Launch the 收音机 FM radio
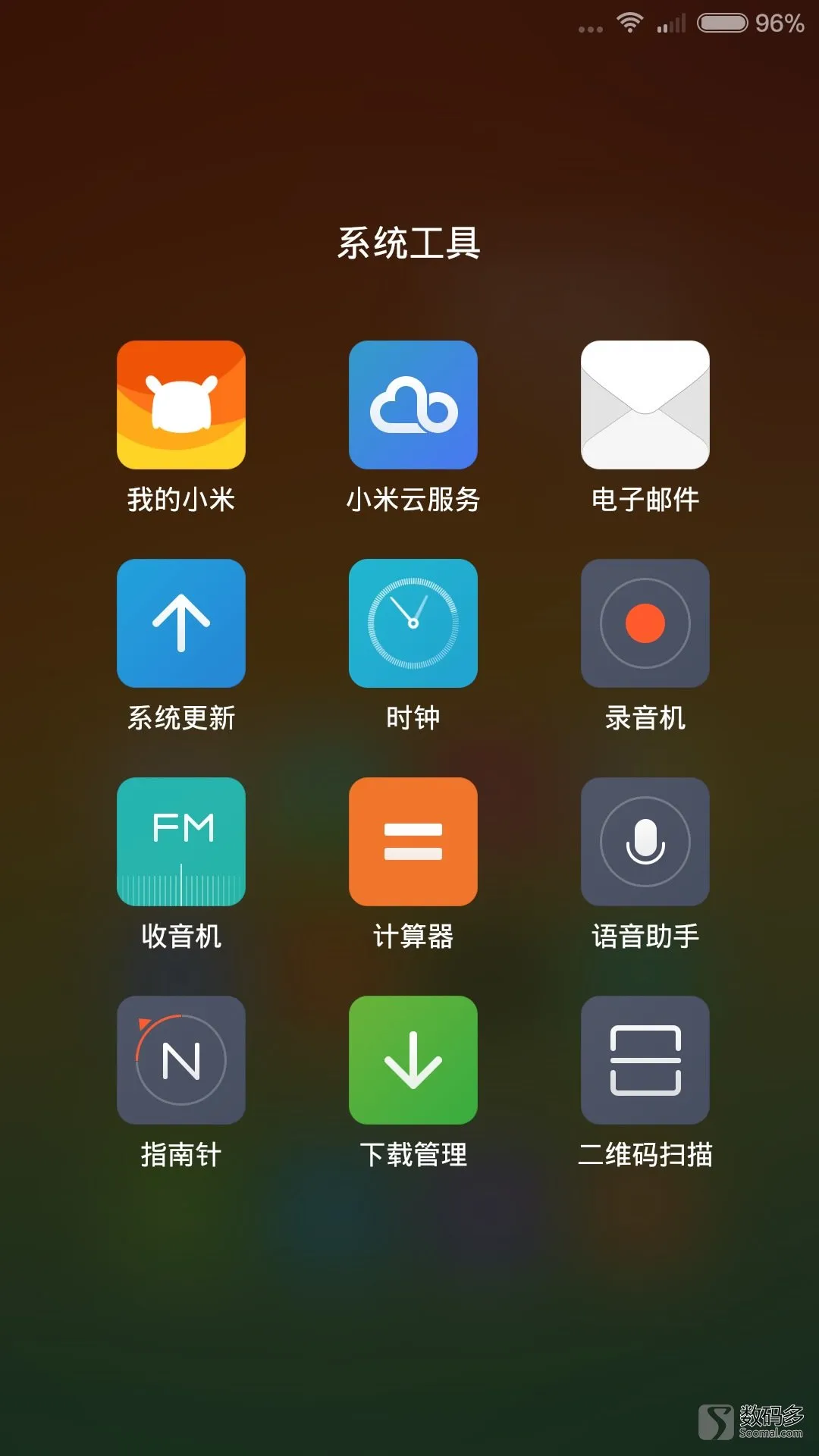The width and height of the screenshot is (819, 1456). pos(181,842)
